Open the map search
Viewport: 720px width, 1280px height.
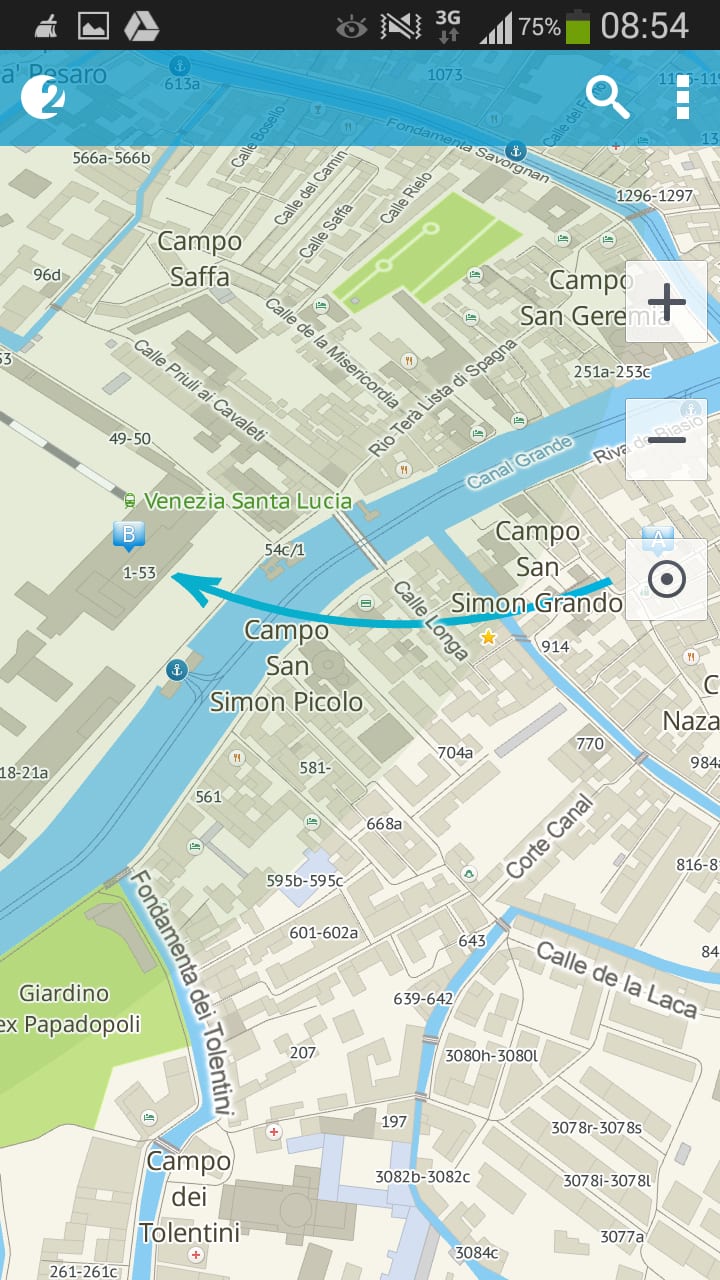tap(607, 97)
